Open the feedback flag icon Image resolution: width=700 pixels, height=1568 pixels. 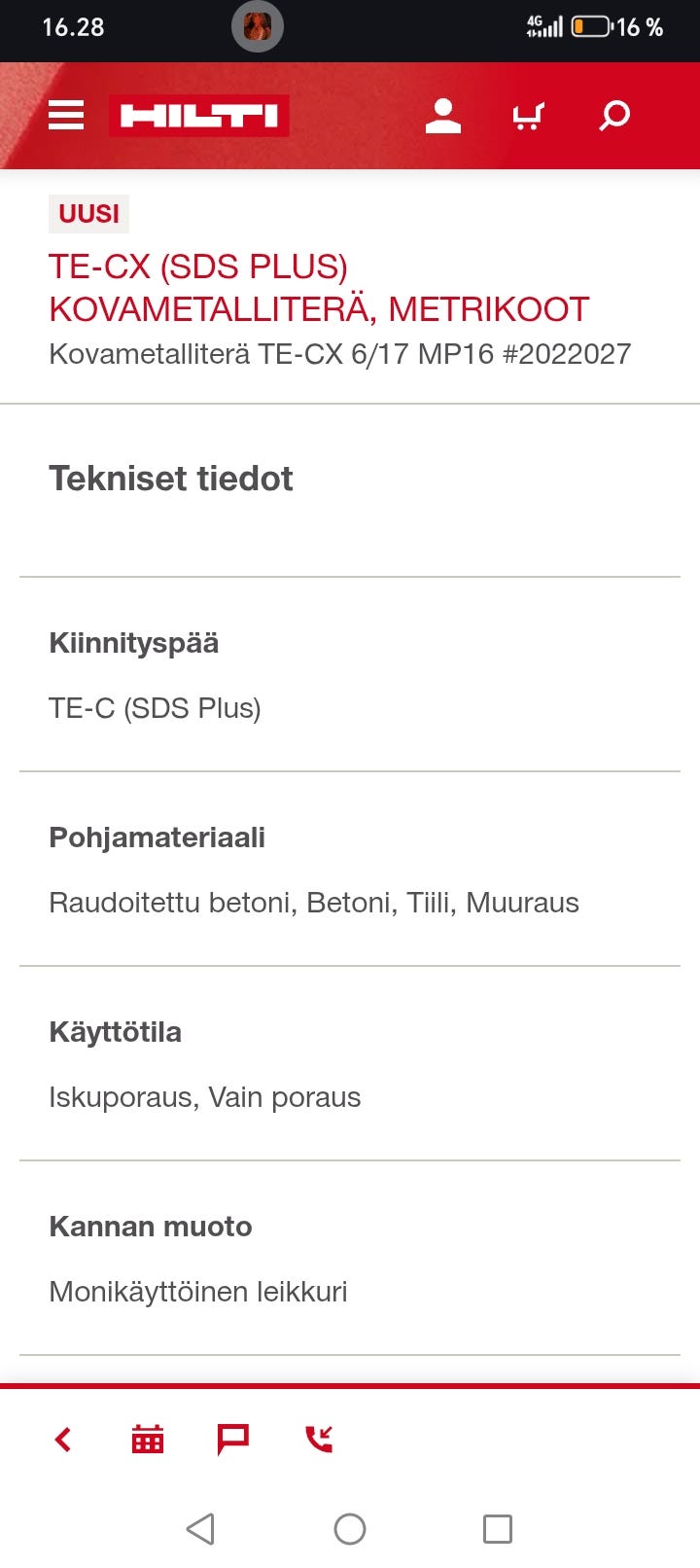[x=232, y=1439]
